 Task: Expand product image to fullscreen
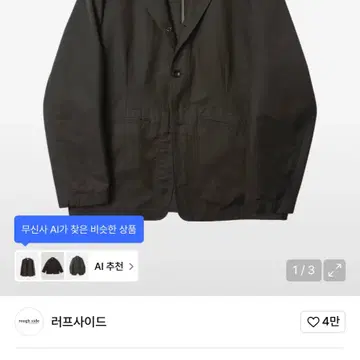[x=334, y=270]
